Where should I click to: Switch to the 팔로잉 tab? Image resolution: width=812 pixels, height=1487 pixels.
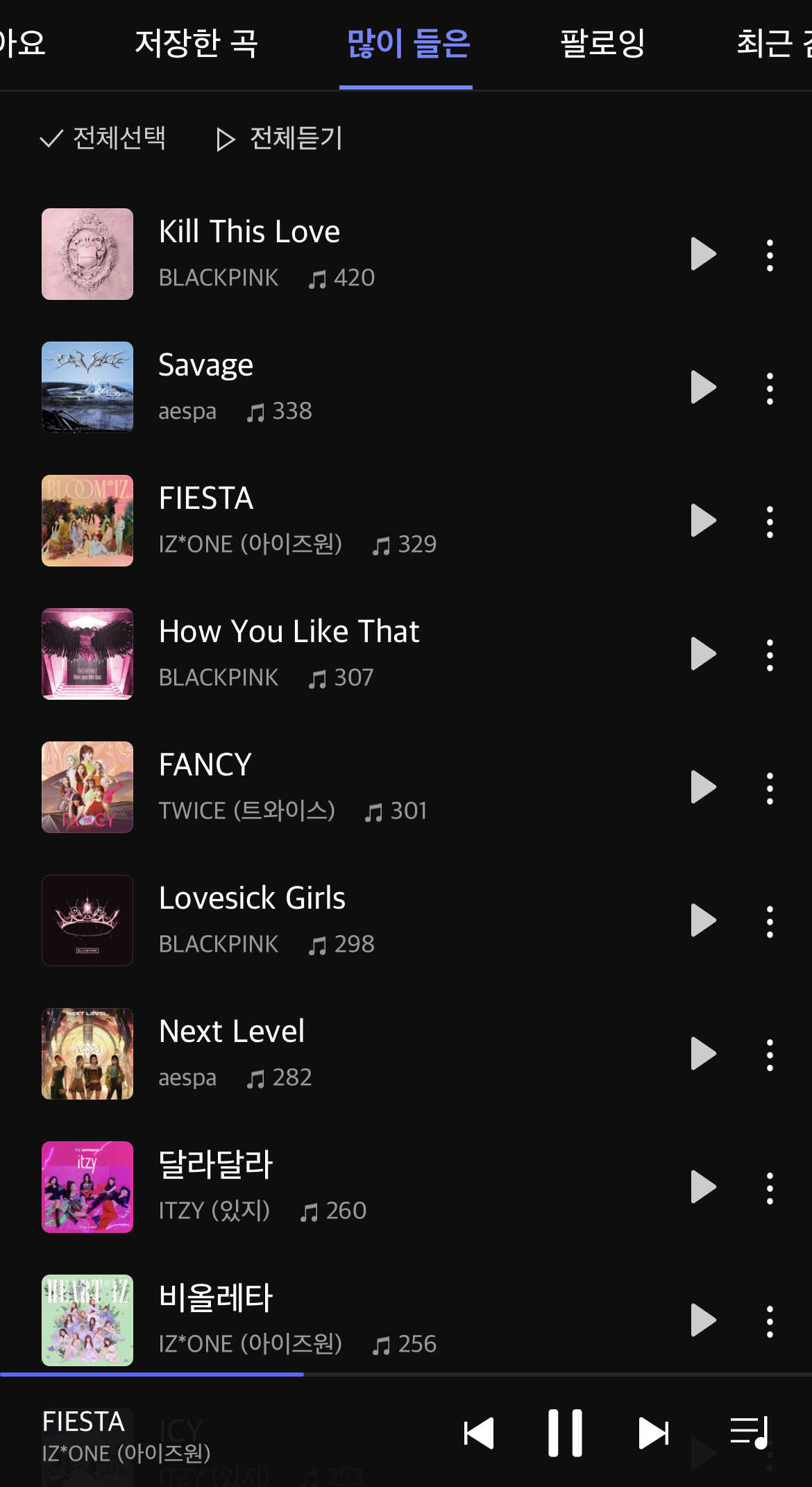(602, 43)
